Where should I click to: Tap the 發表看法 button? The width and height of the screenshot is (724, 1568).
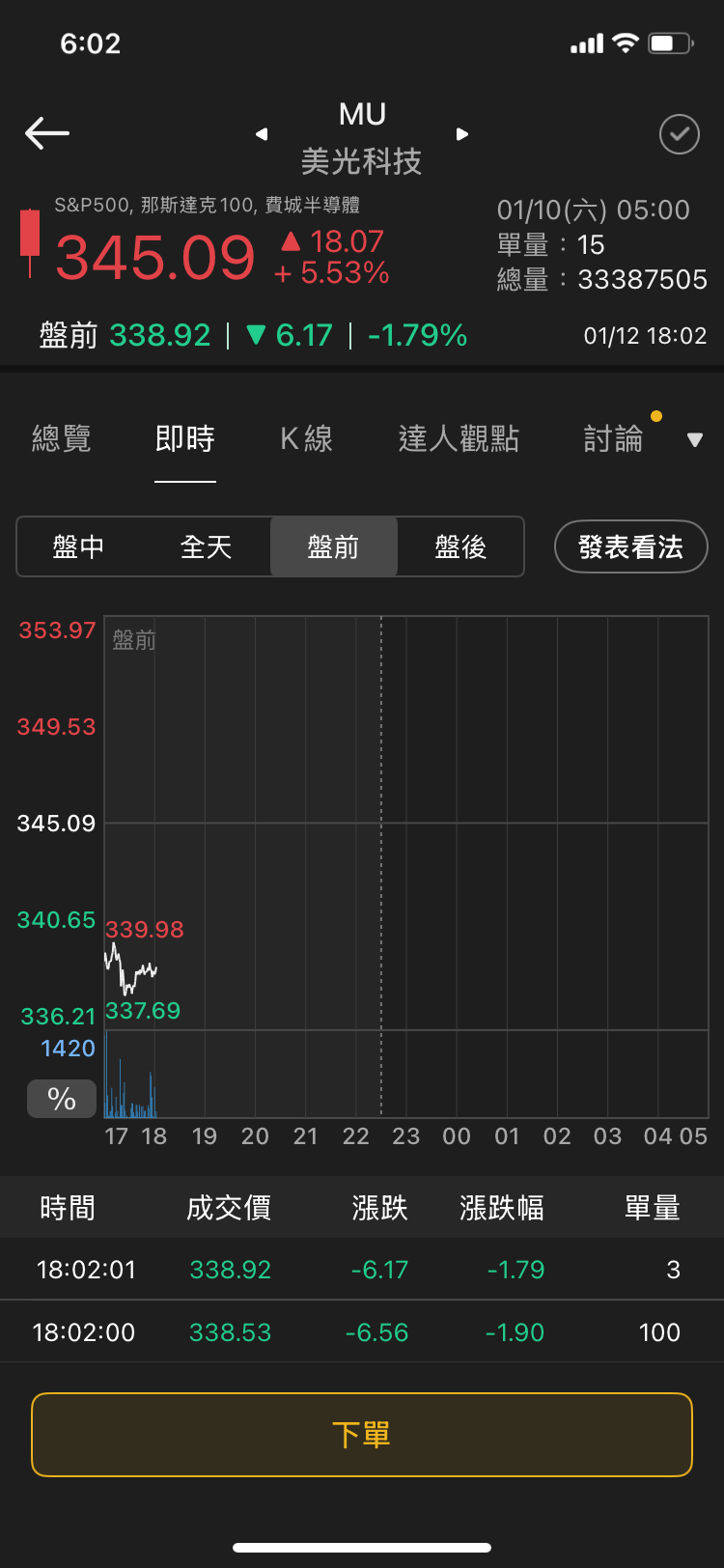(x=630, y=547)
